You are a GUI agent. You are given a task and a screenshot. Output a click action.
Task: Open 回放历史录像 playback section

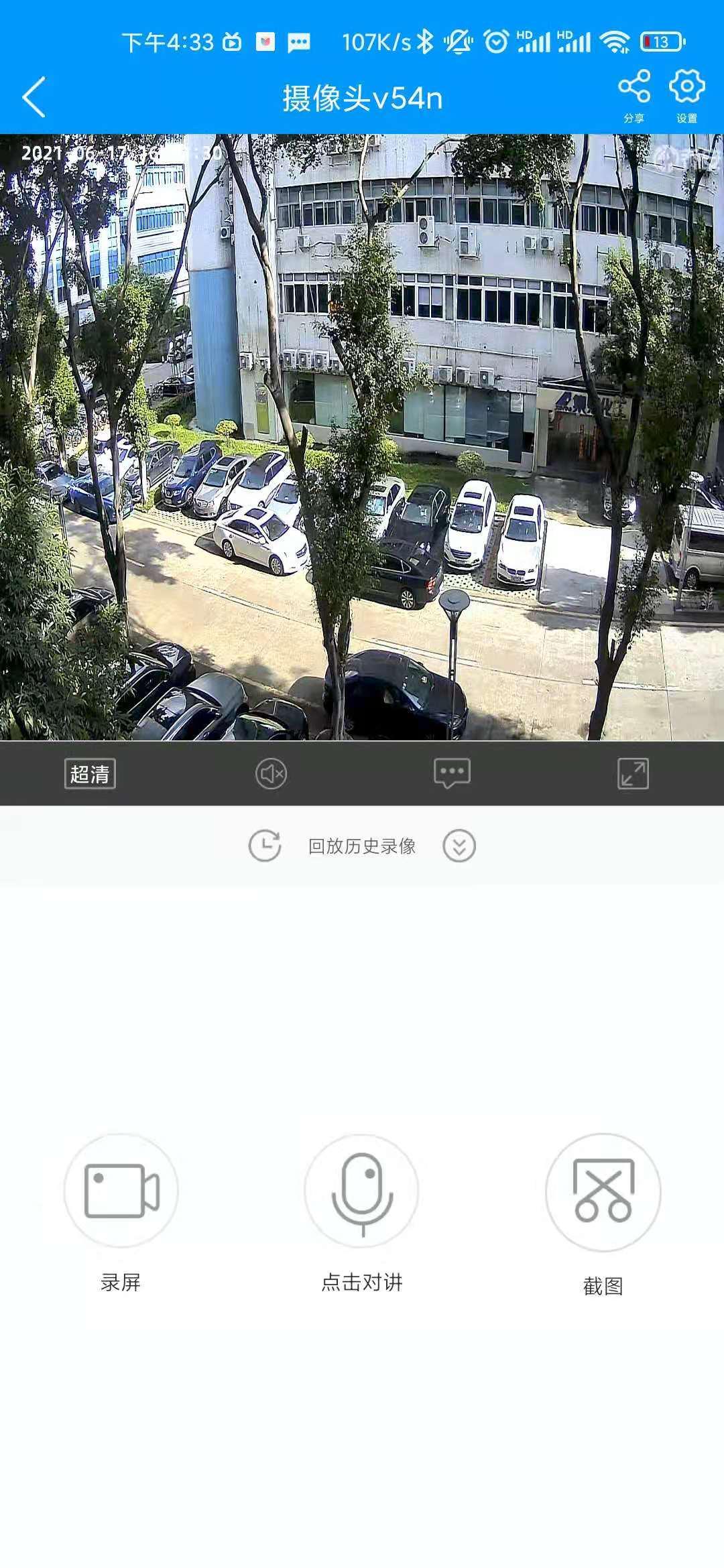362,846
